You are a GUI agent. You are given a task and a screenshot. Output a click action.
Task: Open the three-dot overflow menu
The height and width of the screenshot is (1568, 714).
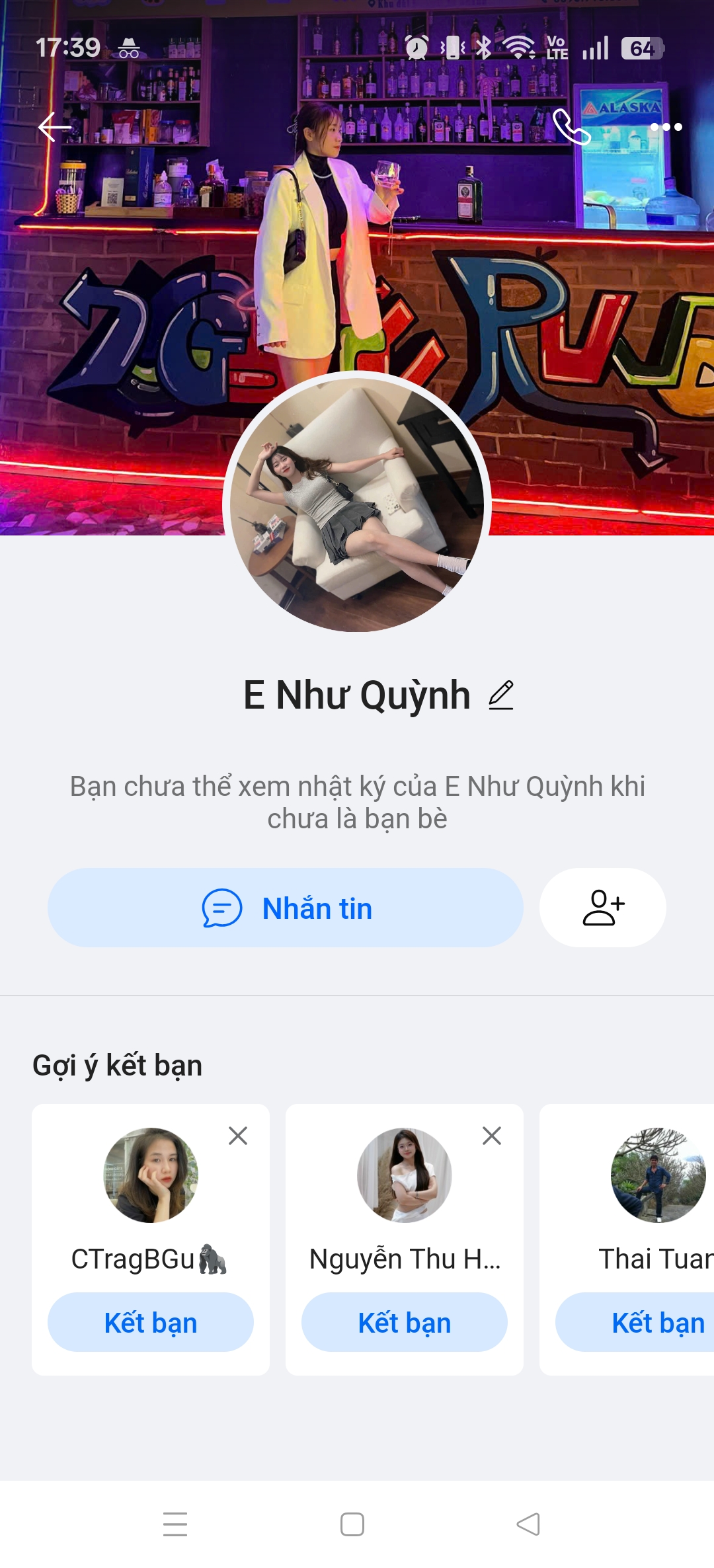(x=666, y=127)
